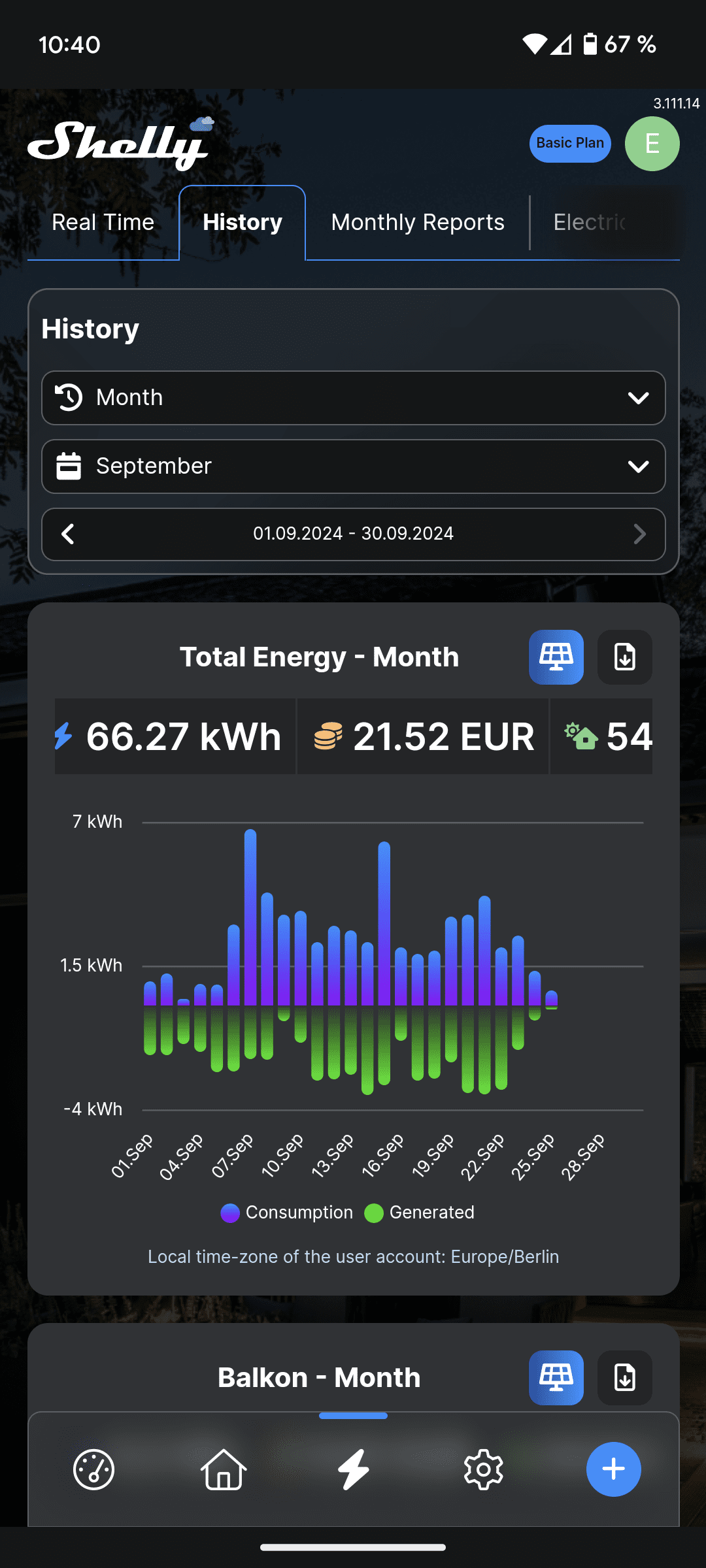706x1568 pixels.
Task: Switch to the Real Time tab
Action: pos(103,223)
